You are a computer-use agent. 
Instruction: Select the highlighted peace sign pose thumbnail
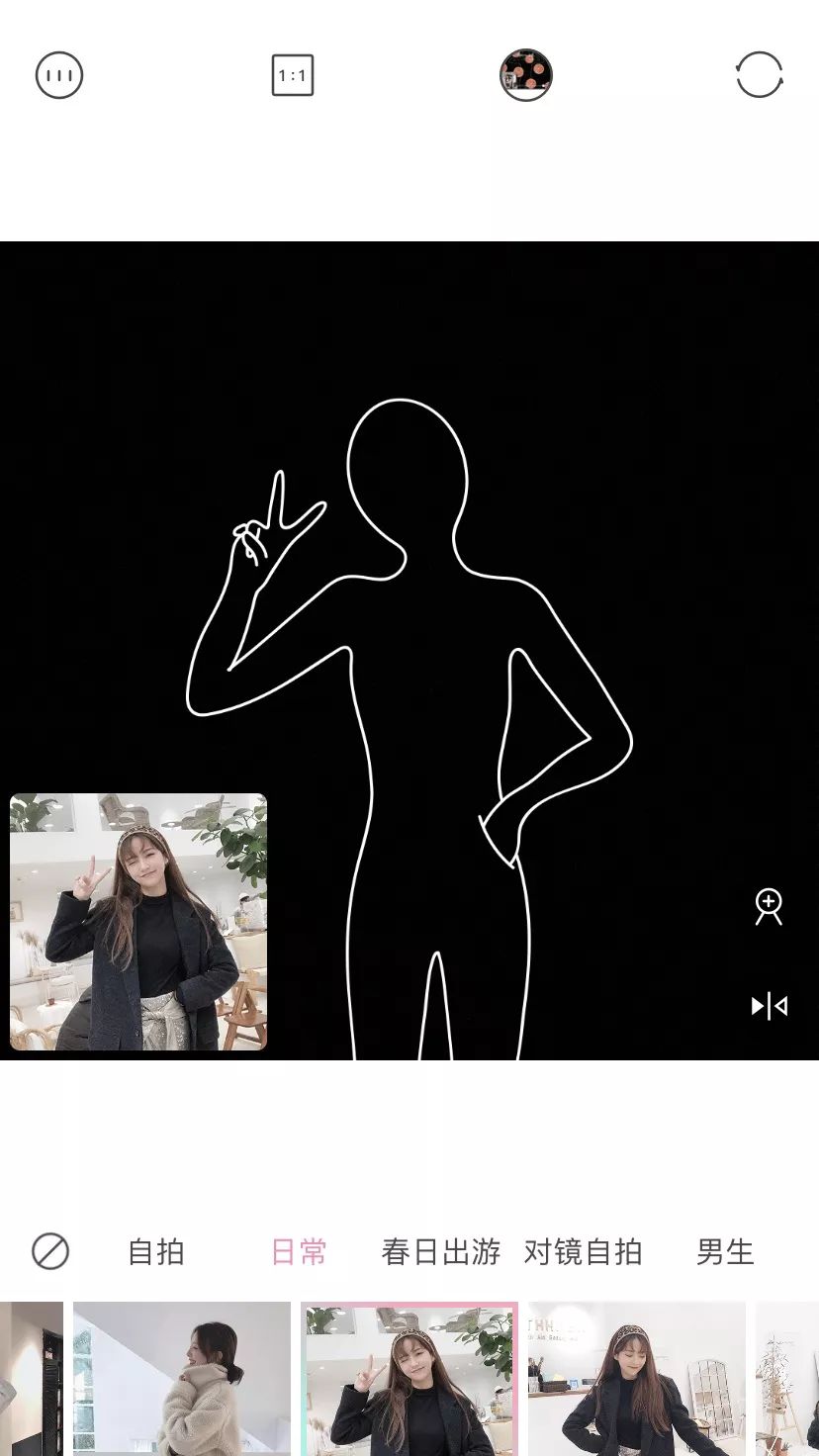409,1380
